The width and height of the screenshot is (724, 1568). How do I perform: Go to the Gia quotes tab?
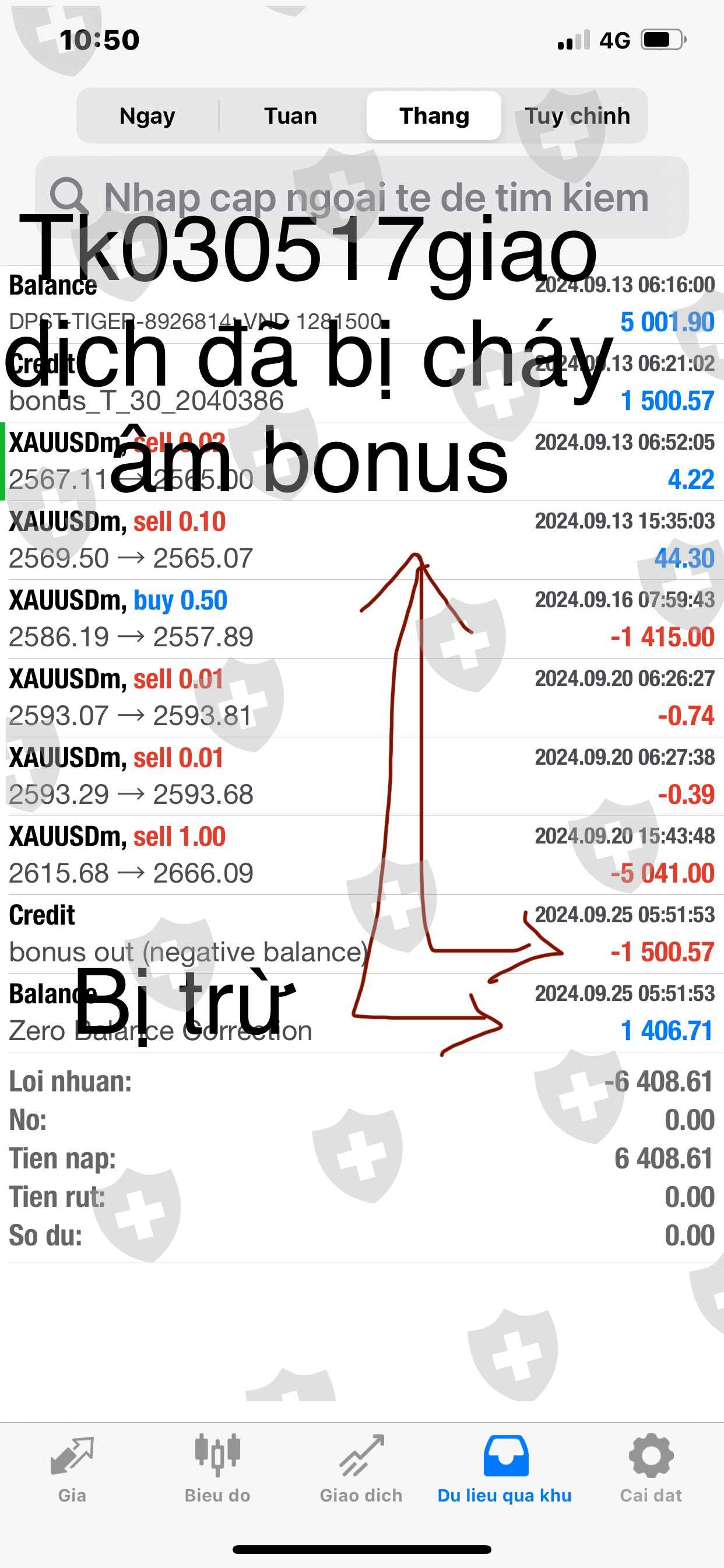click(x=72, y=1469)
